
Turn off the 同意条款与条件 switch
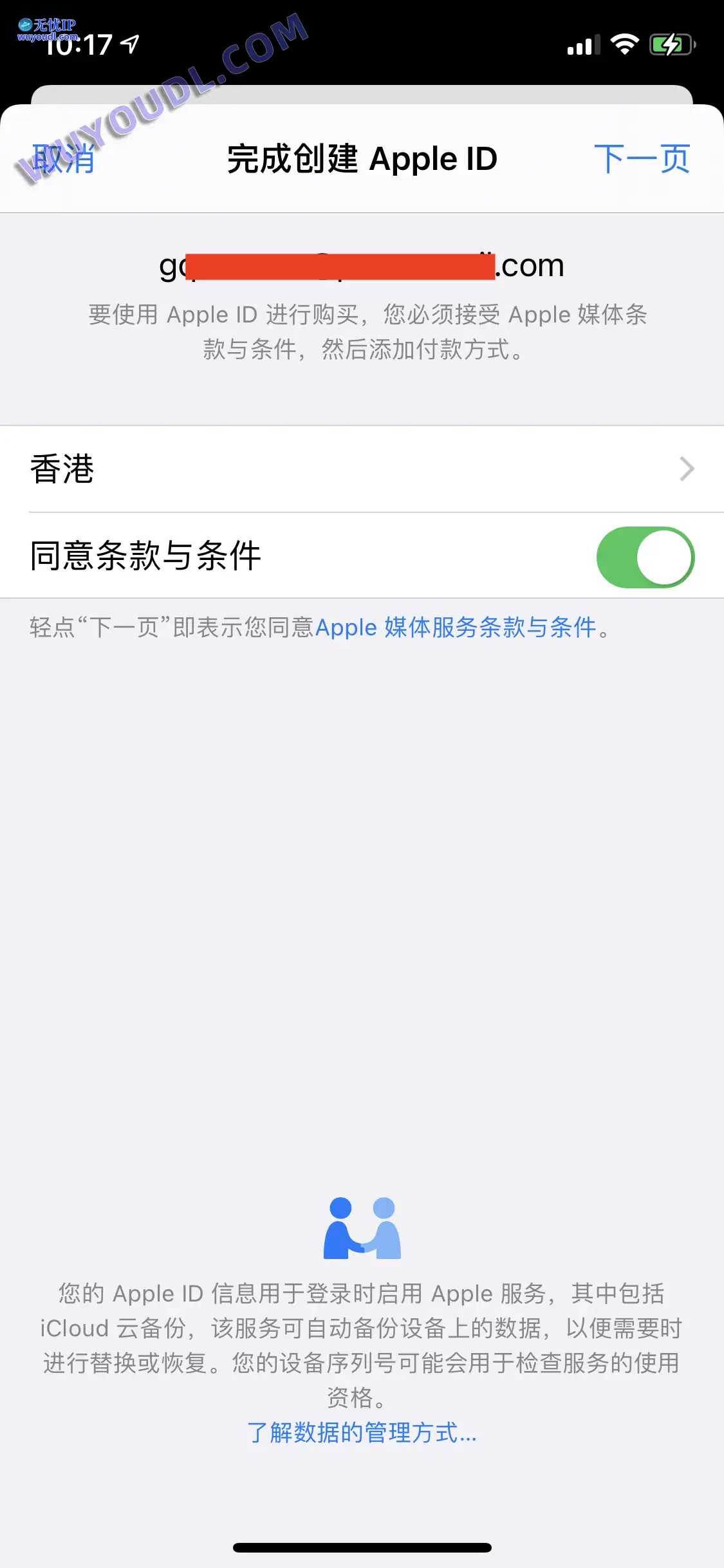[645, 557]
